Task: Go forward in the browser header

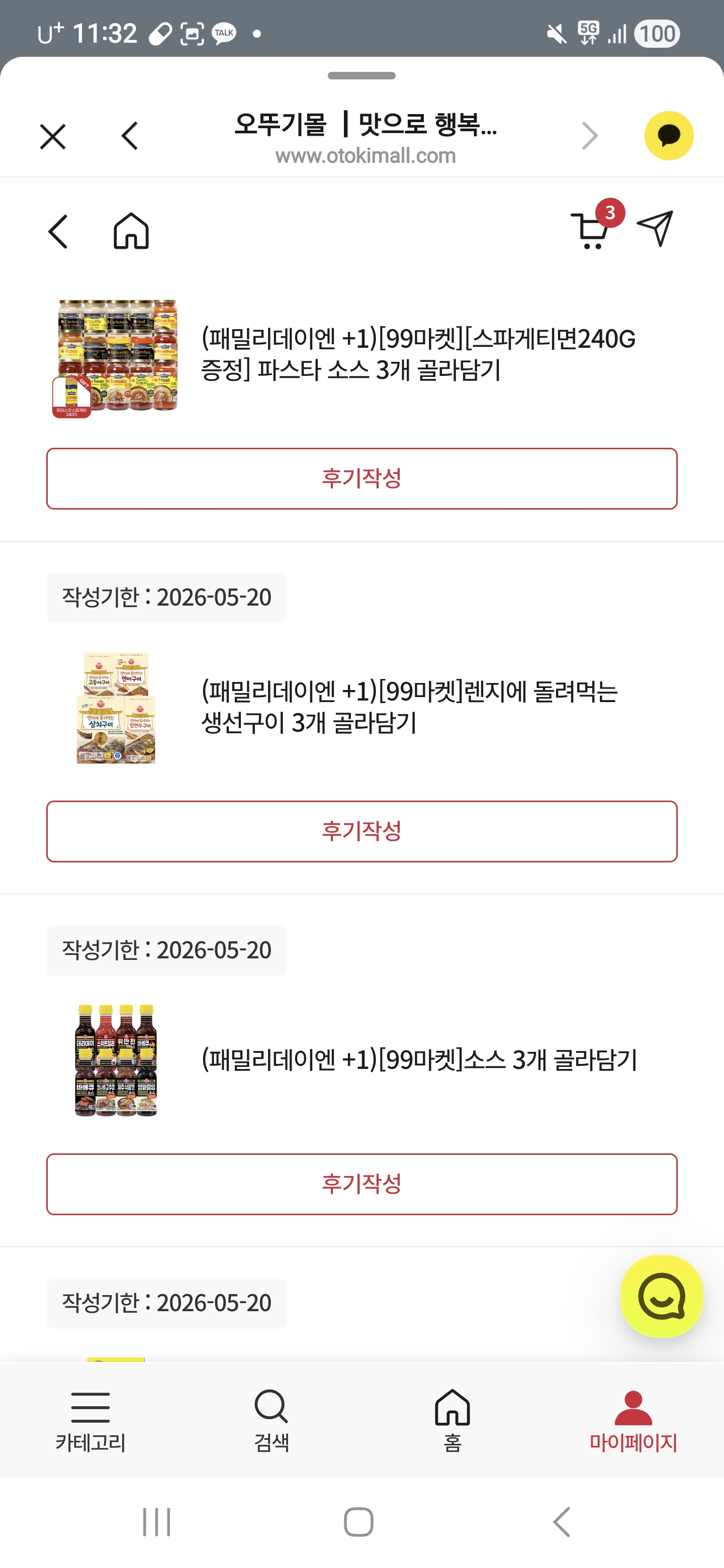Action: tap(589, 136)
